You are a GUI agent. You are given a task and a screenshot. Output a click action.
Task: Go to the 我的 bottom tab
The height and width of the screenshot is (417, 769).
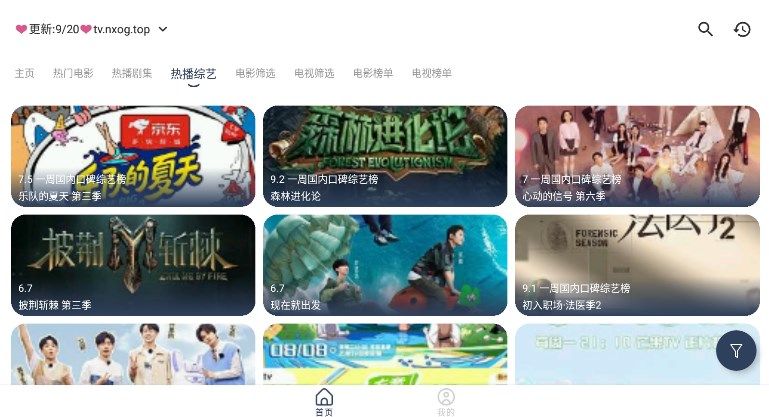[446, 402]
